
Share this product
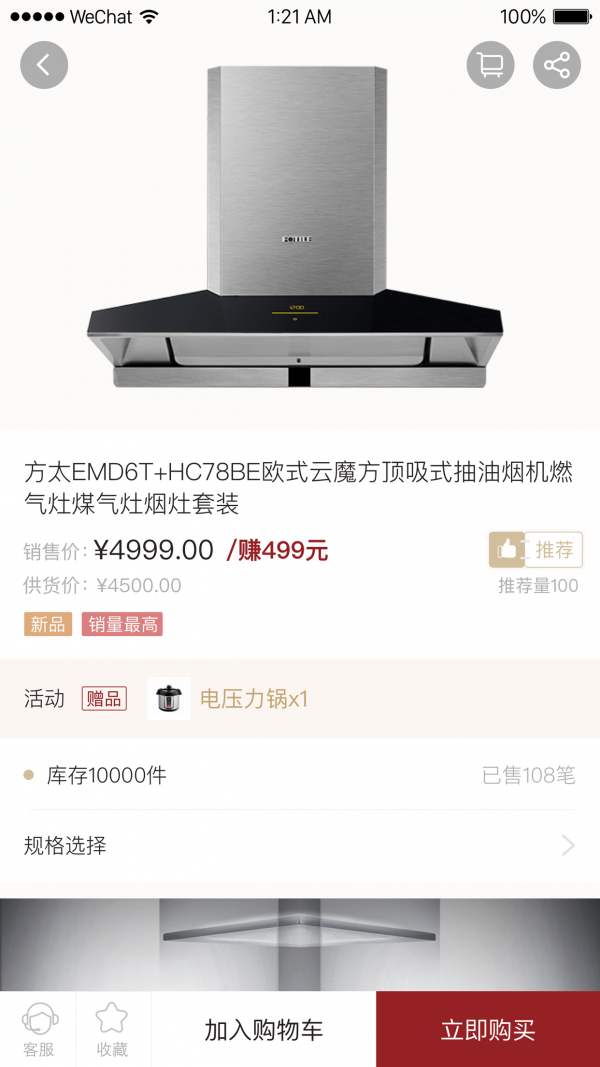click(x=556, y=65)
